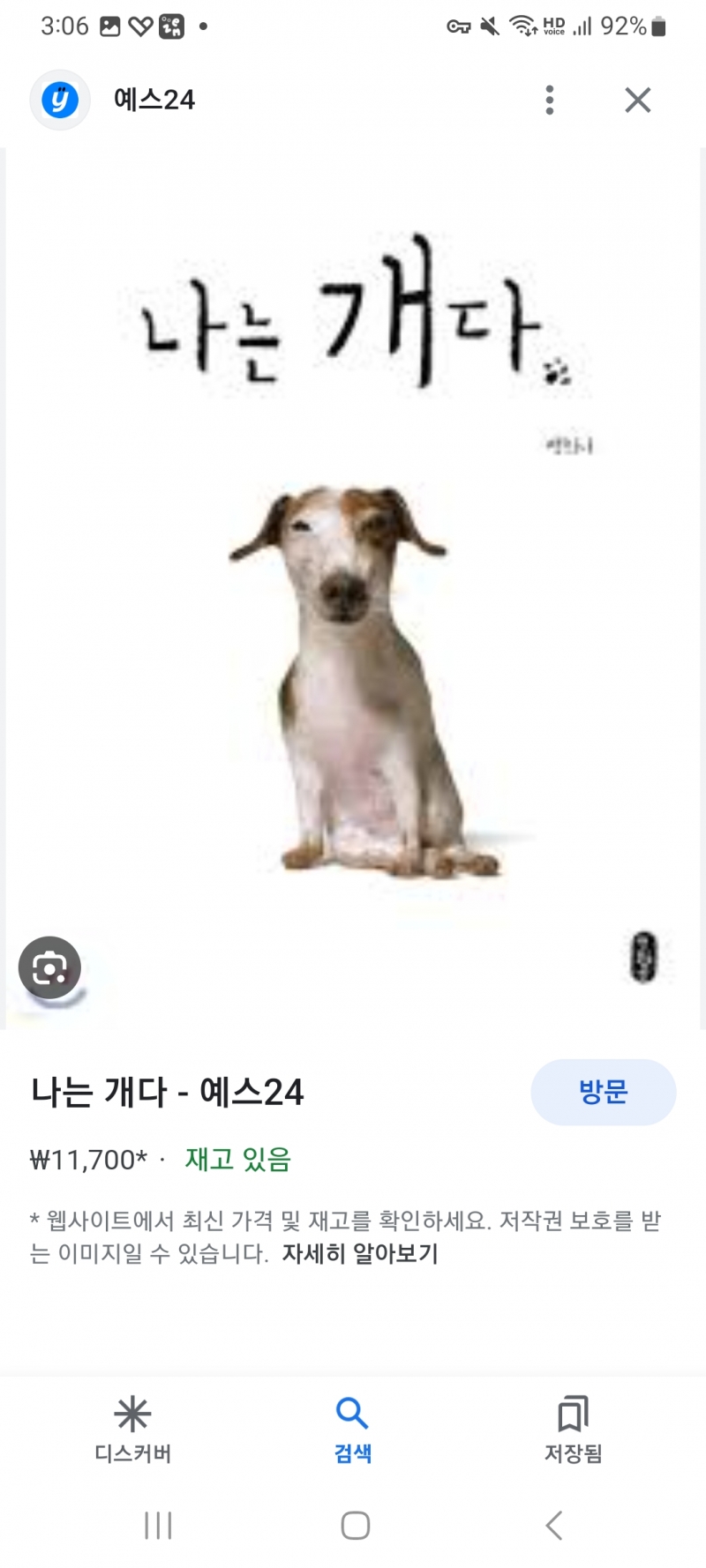Switch to the 검색 tab

pyautogui.click(x=352, y=1429)
